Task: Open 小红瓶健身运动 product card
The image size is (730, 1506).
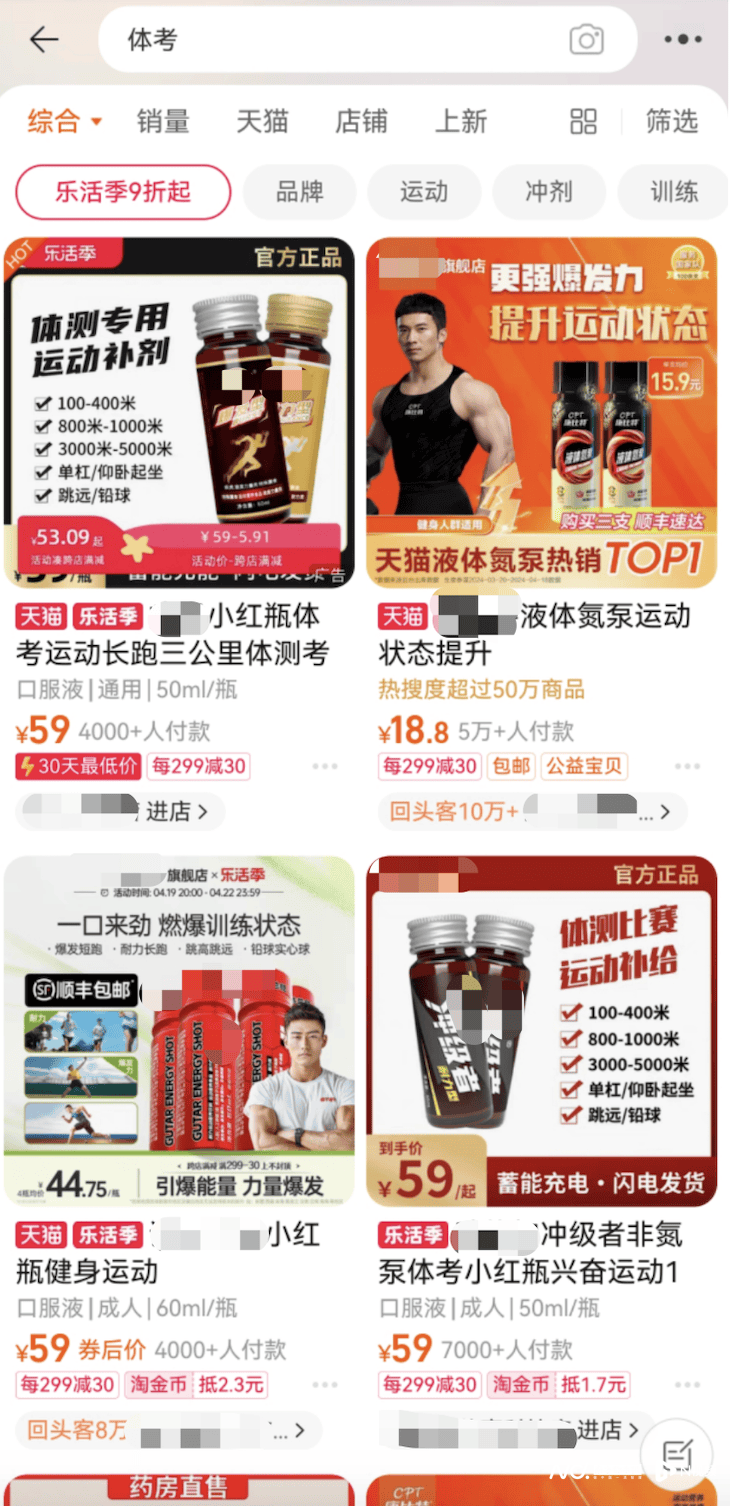Action: coord(180,1030)
